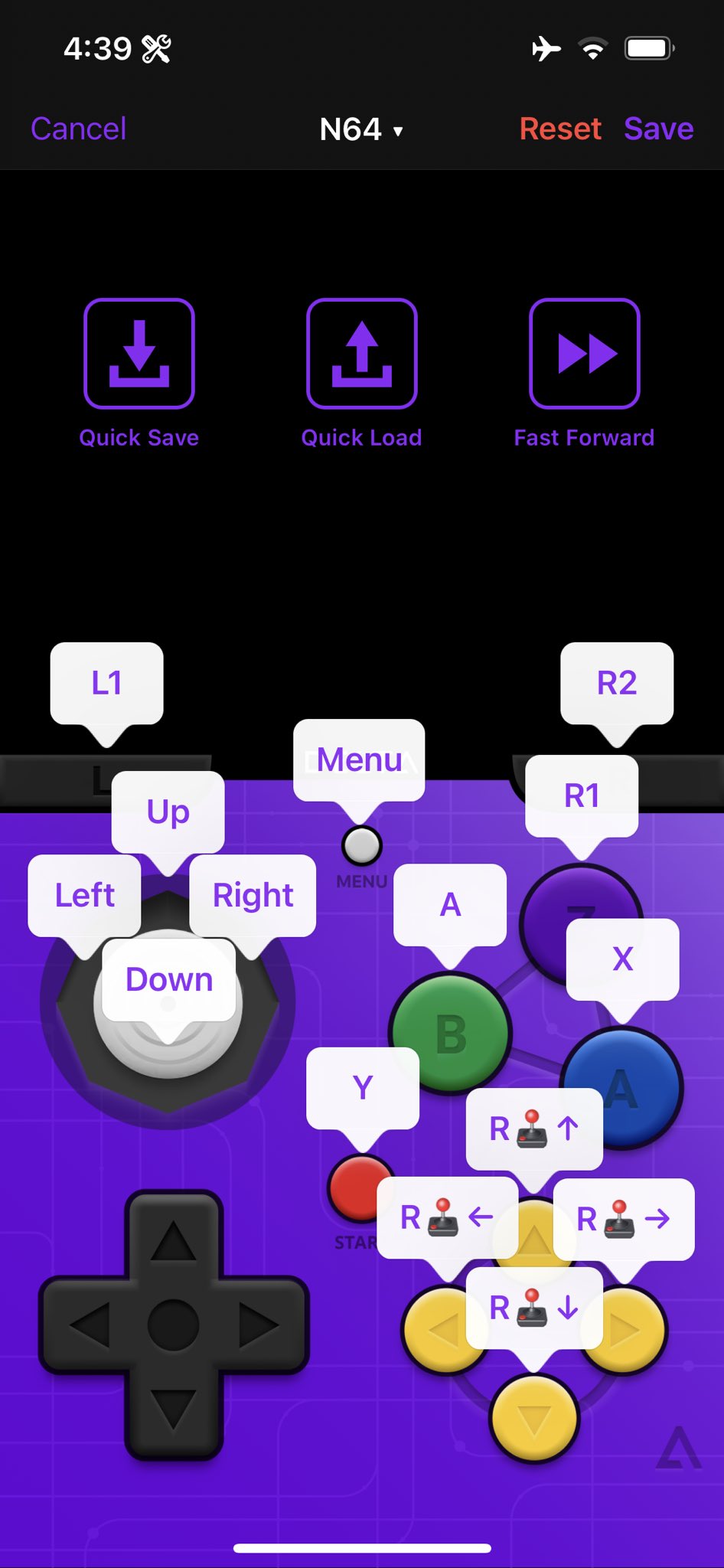This screenshot has width=724, height=1568.
Task: Select the Quick Save action
Action: click(139, 374)
